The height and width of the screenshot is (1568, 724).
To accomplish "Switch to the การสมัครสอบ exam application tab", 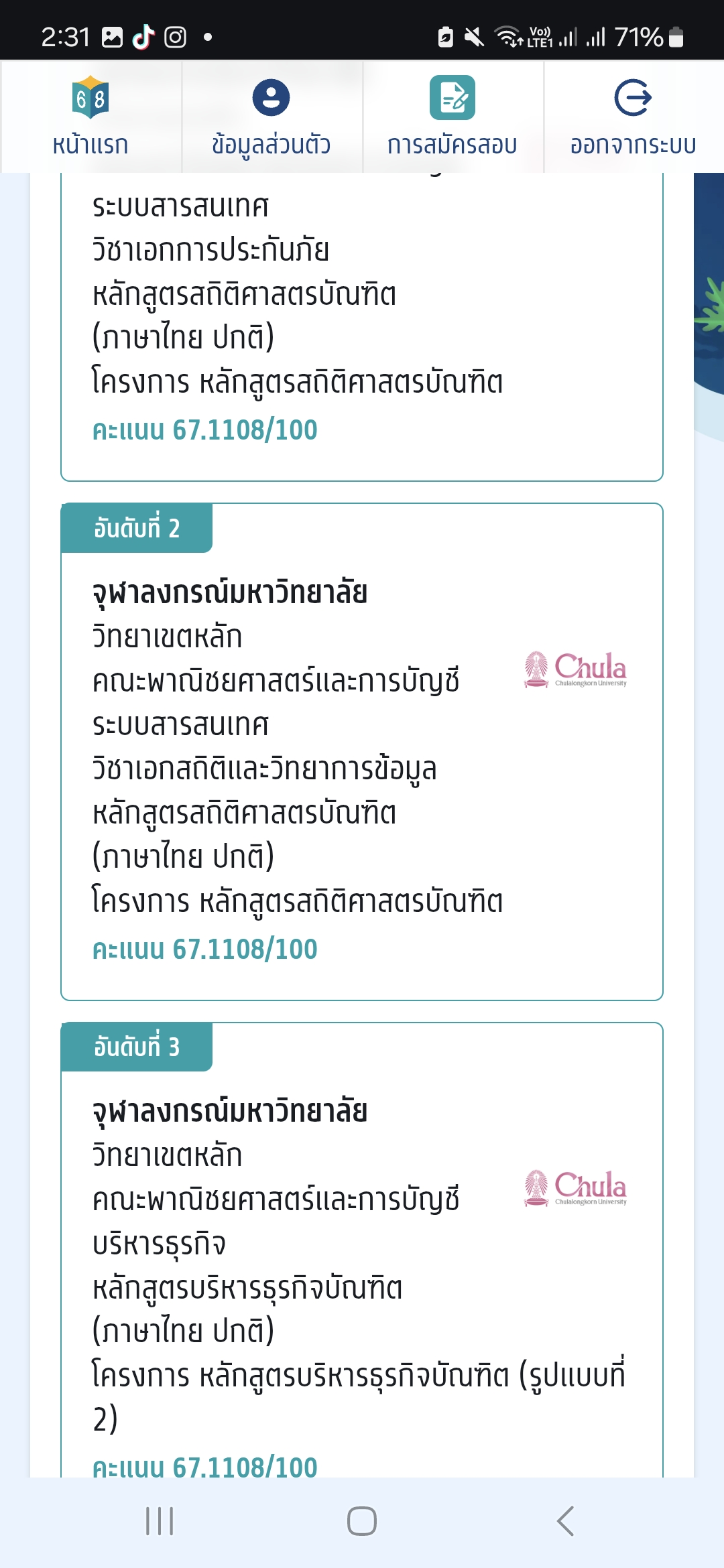I will tap(452, 117).
